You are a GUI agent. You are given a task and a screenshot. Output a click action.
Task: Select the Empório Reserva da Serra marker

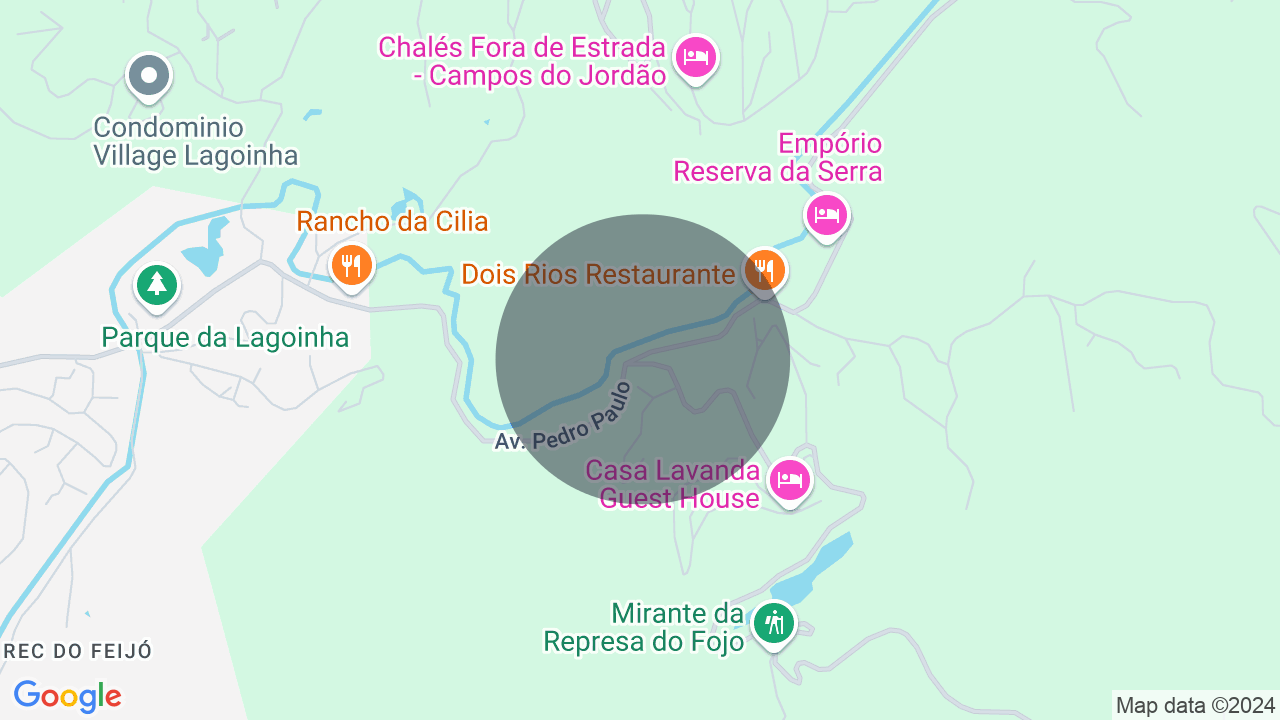[827, 214]
